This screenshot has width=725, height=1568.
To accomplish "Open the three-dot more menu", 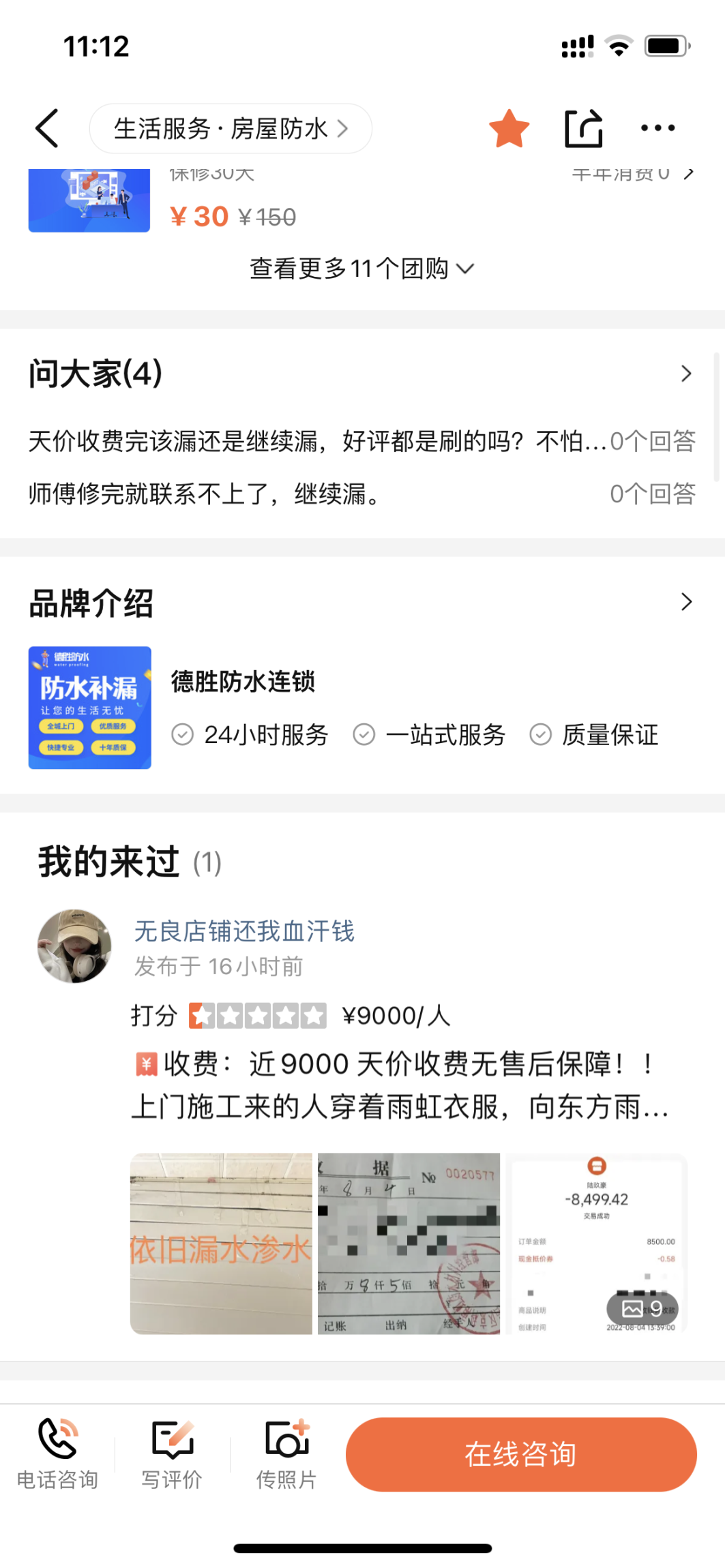I will coord(657,128).
